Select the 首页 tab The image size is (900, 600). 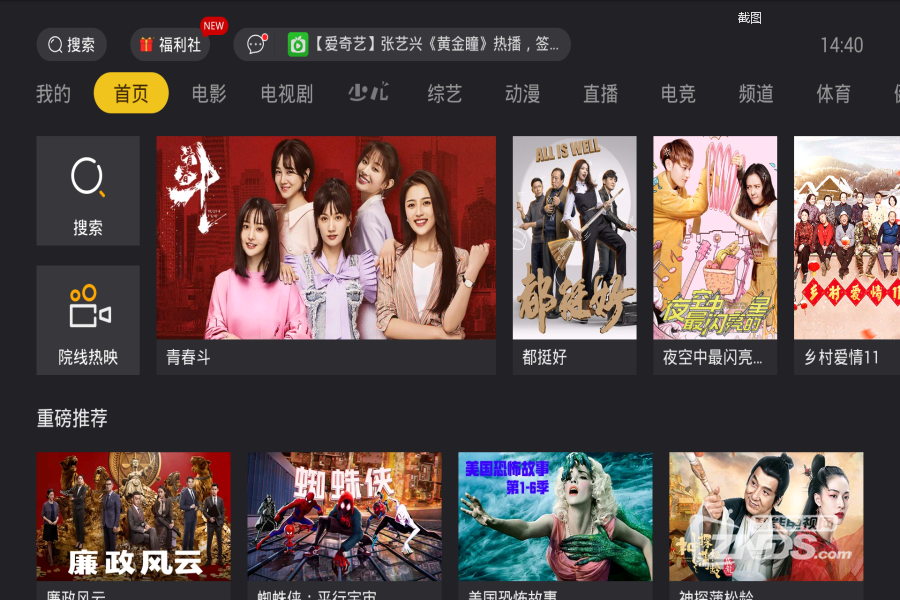pyautogui.click(x=131, y=94)
